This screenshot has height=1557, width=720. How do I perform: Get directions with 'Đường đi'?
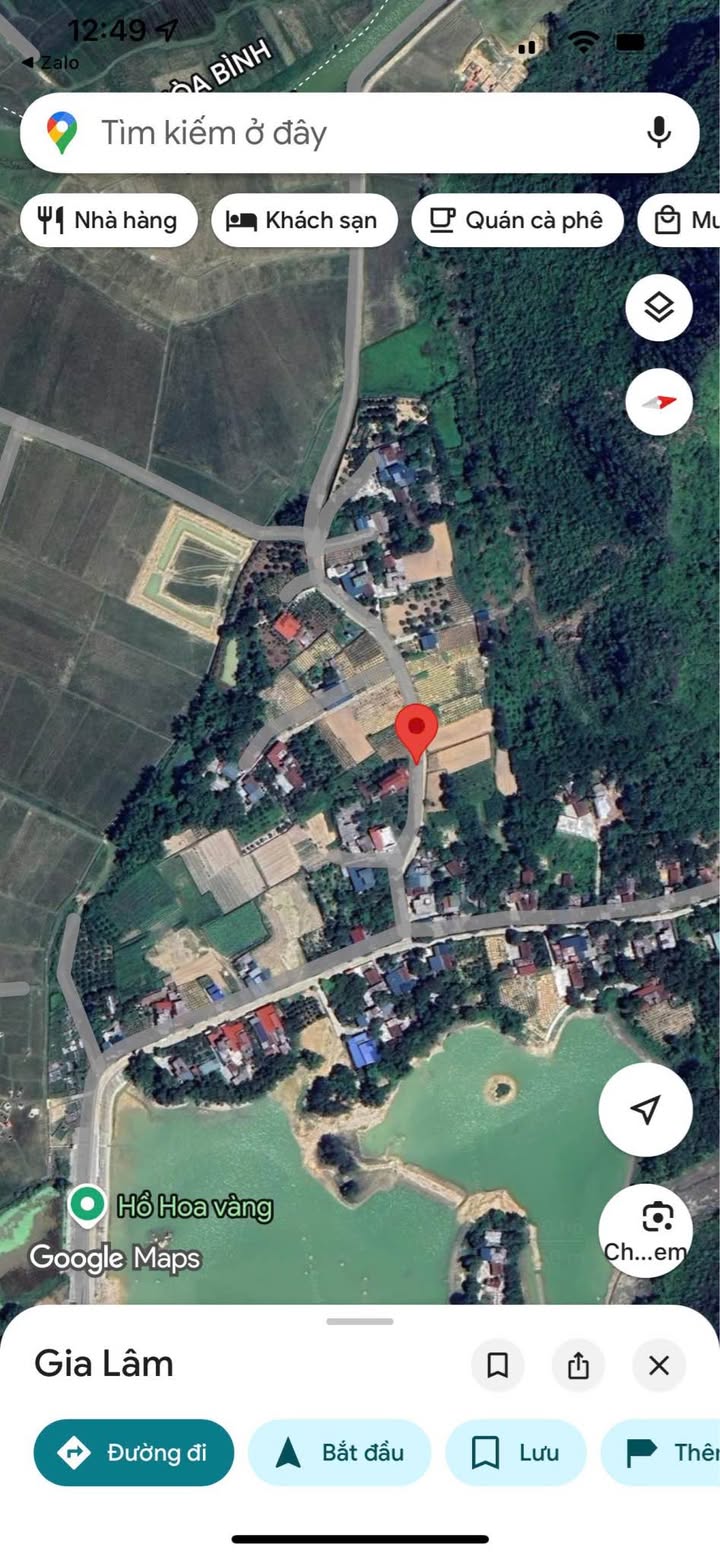(x=134, y=1452)
